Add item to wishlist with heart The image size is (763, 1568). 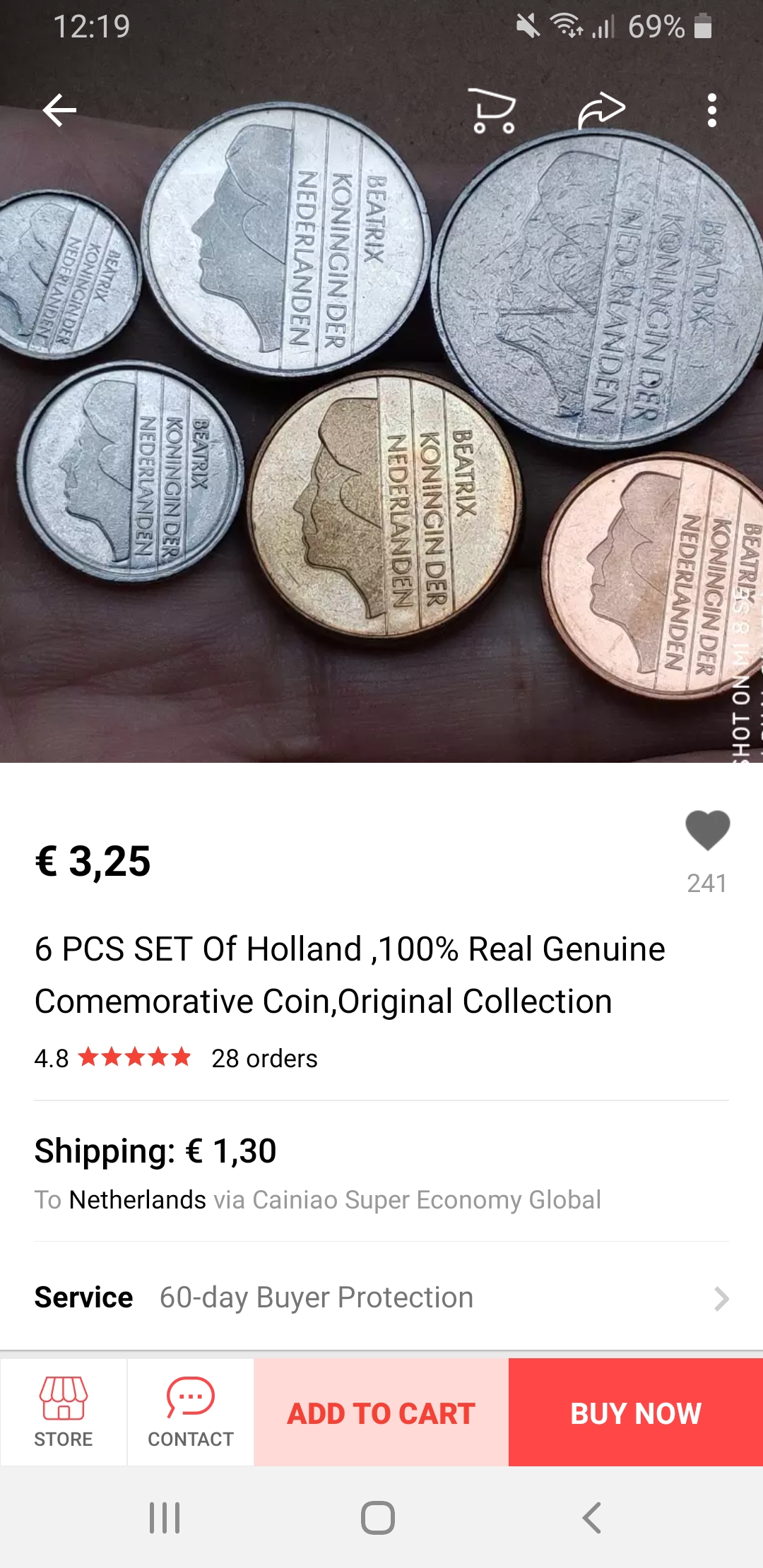pyautogui.click(x=707, y=831)
